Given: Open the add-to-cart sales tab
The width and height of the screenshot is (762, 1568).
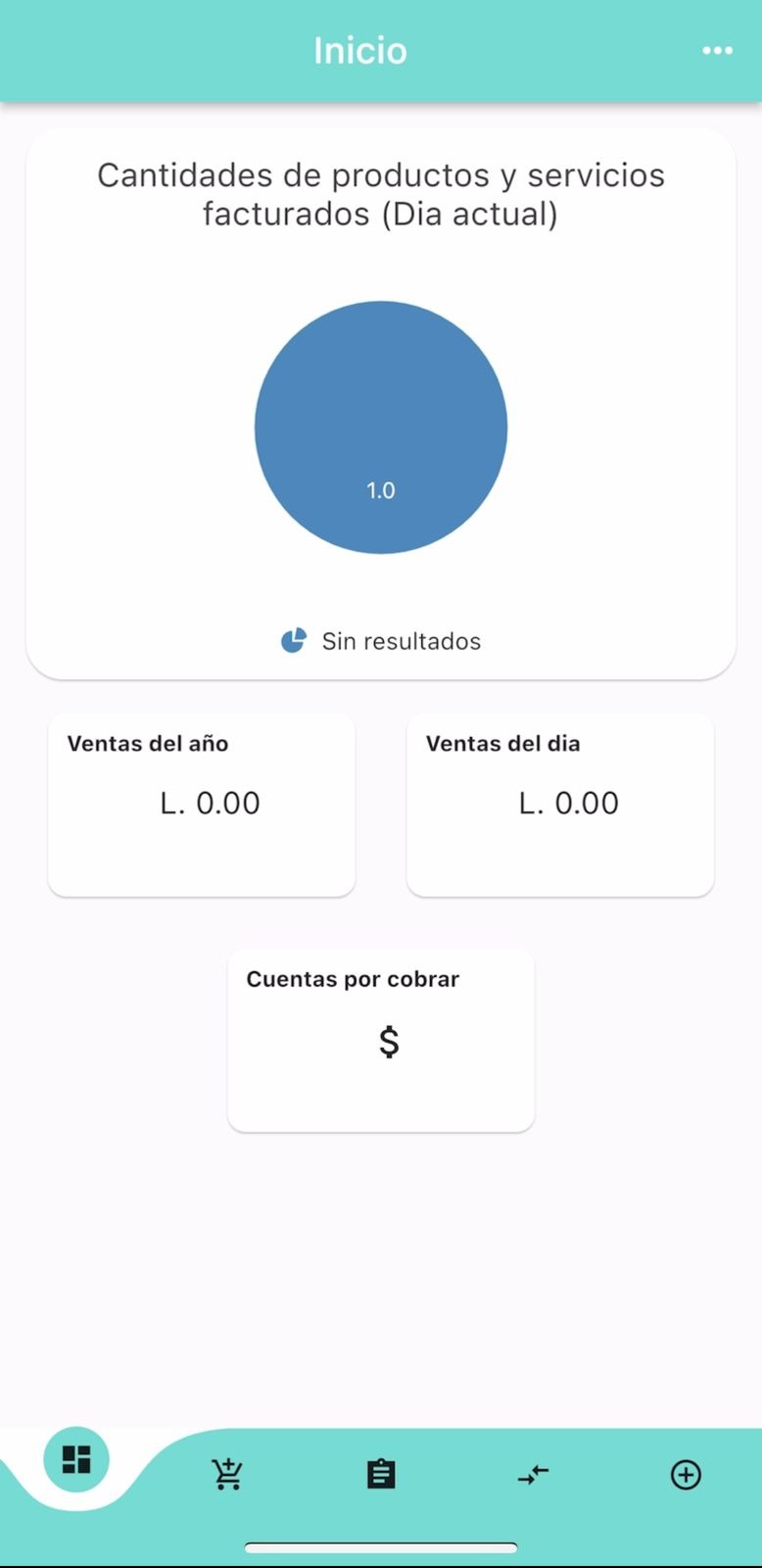Looking at the screenshot, I should coord(228,1474).
